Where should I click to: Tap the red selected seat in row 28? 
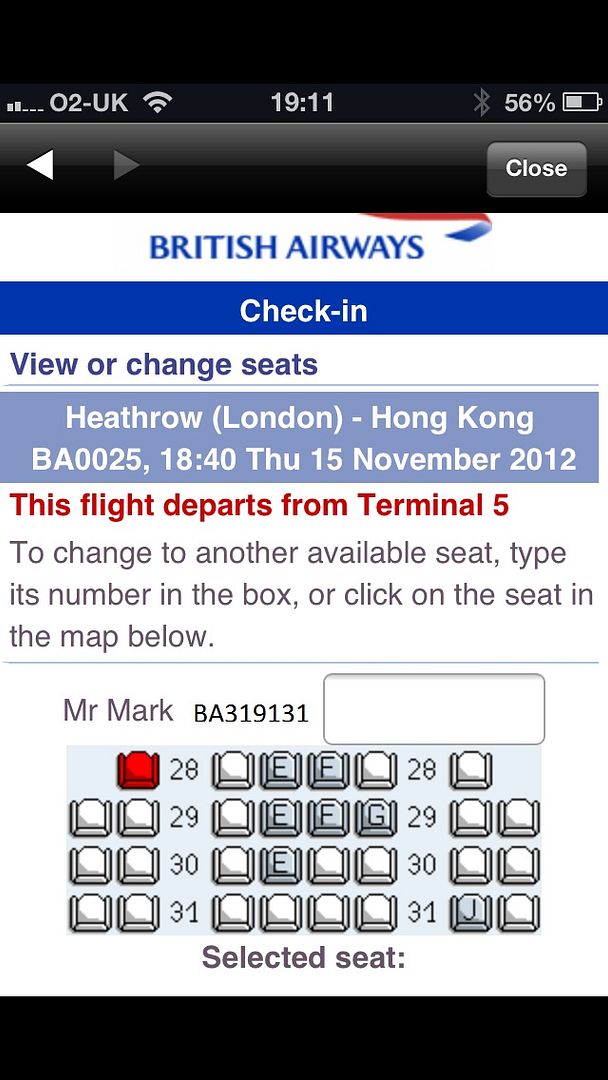click(x=138, y=771)
